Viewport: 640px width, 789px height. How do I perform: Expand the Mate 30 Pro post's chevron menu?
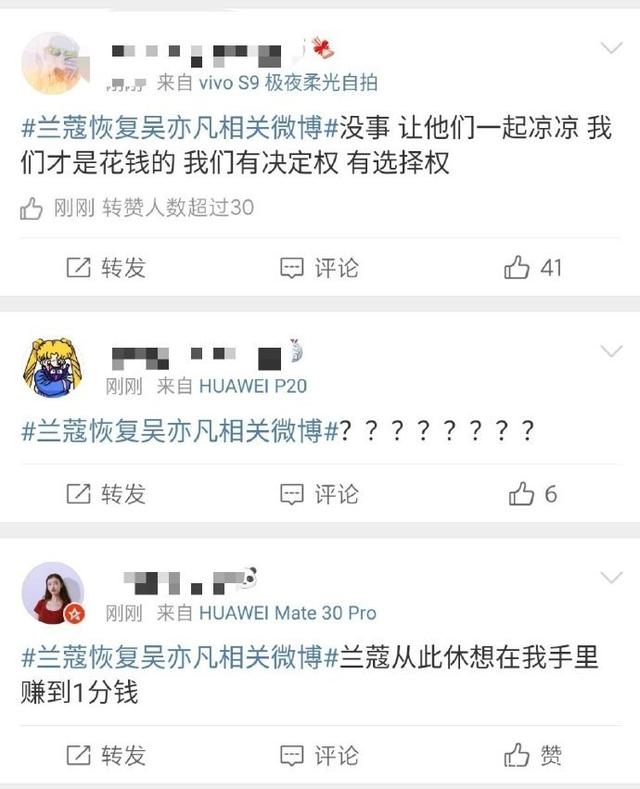611,578
